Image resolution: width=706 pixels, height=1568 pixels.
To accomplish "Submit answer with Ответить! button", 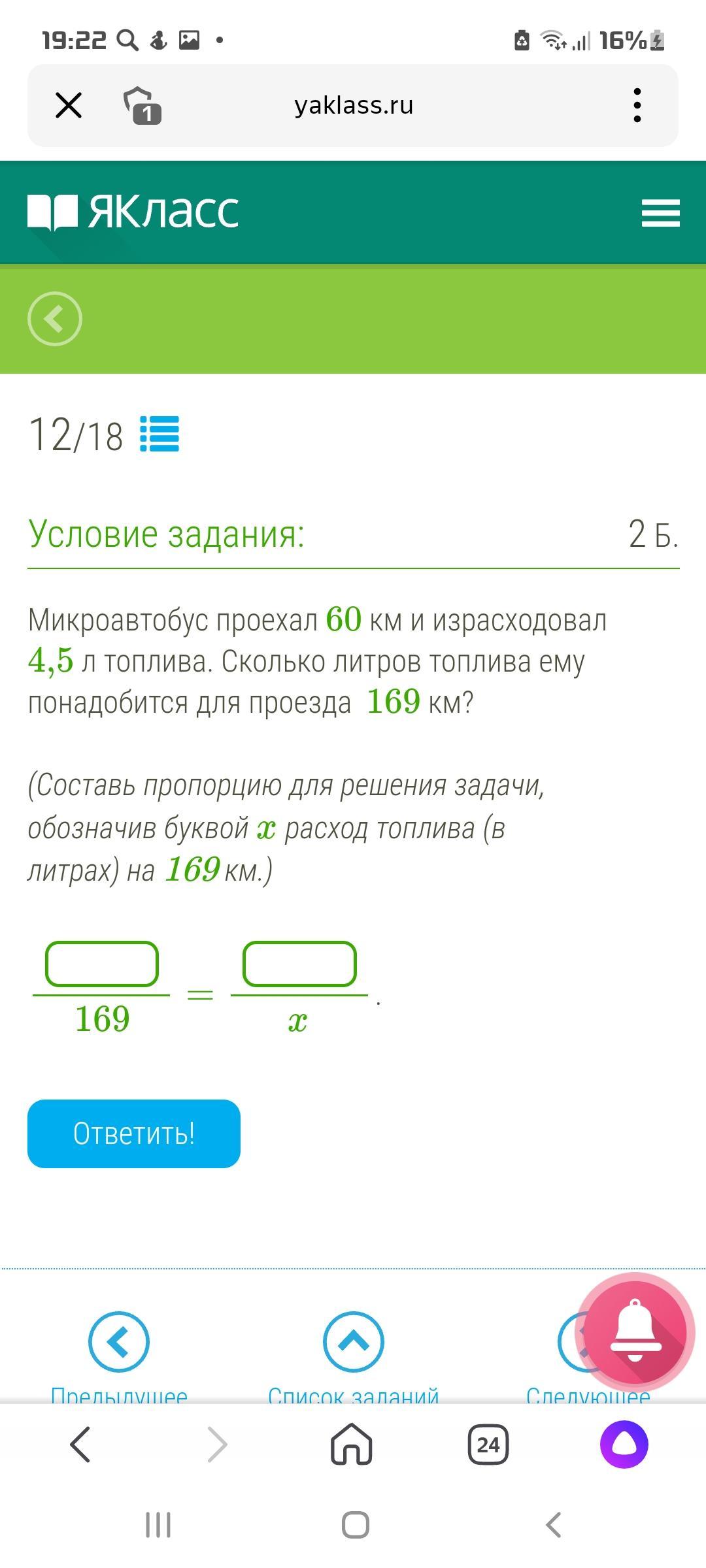I will tap(134, 1134).
